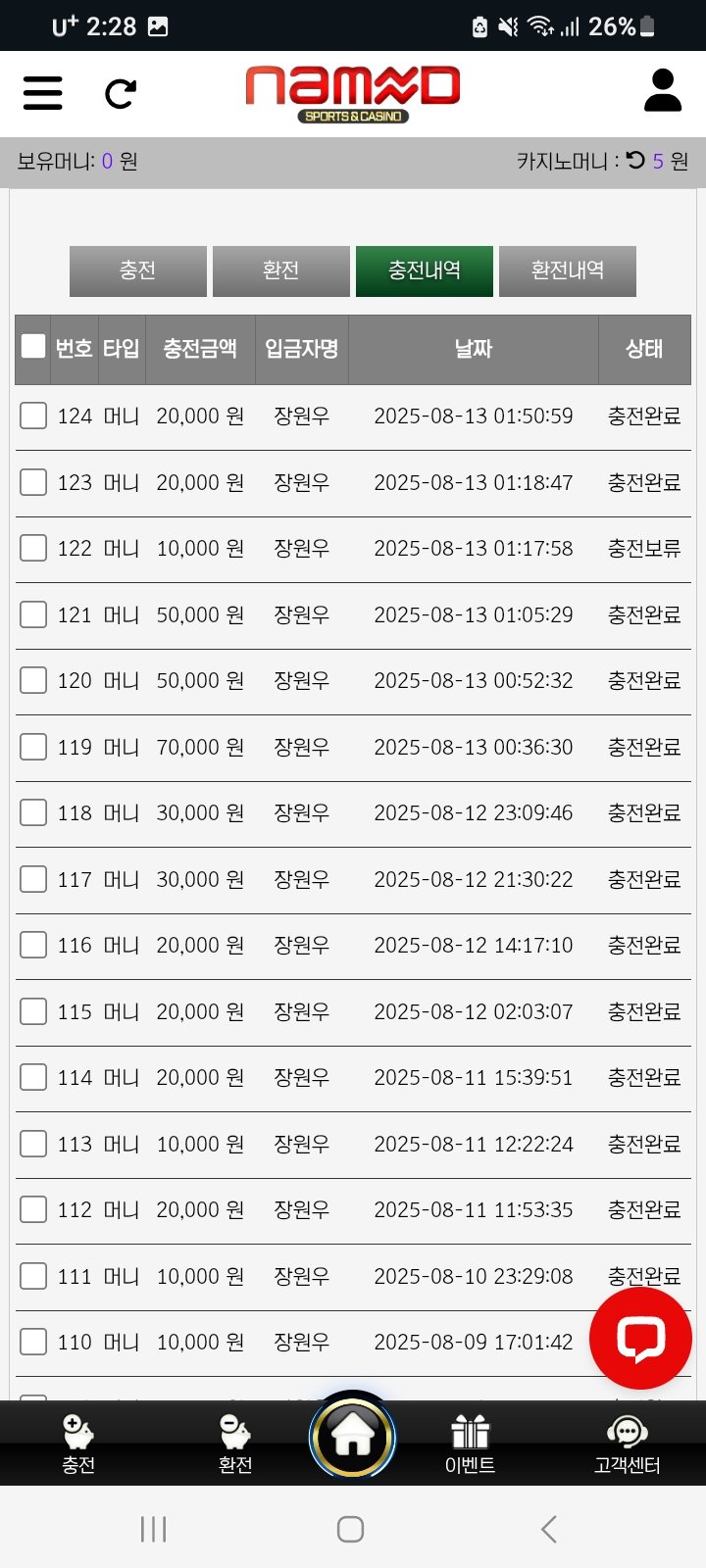Check the box for entry 110

coord(33,1342)
